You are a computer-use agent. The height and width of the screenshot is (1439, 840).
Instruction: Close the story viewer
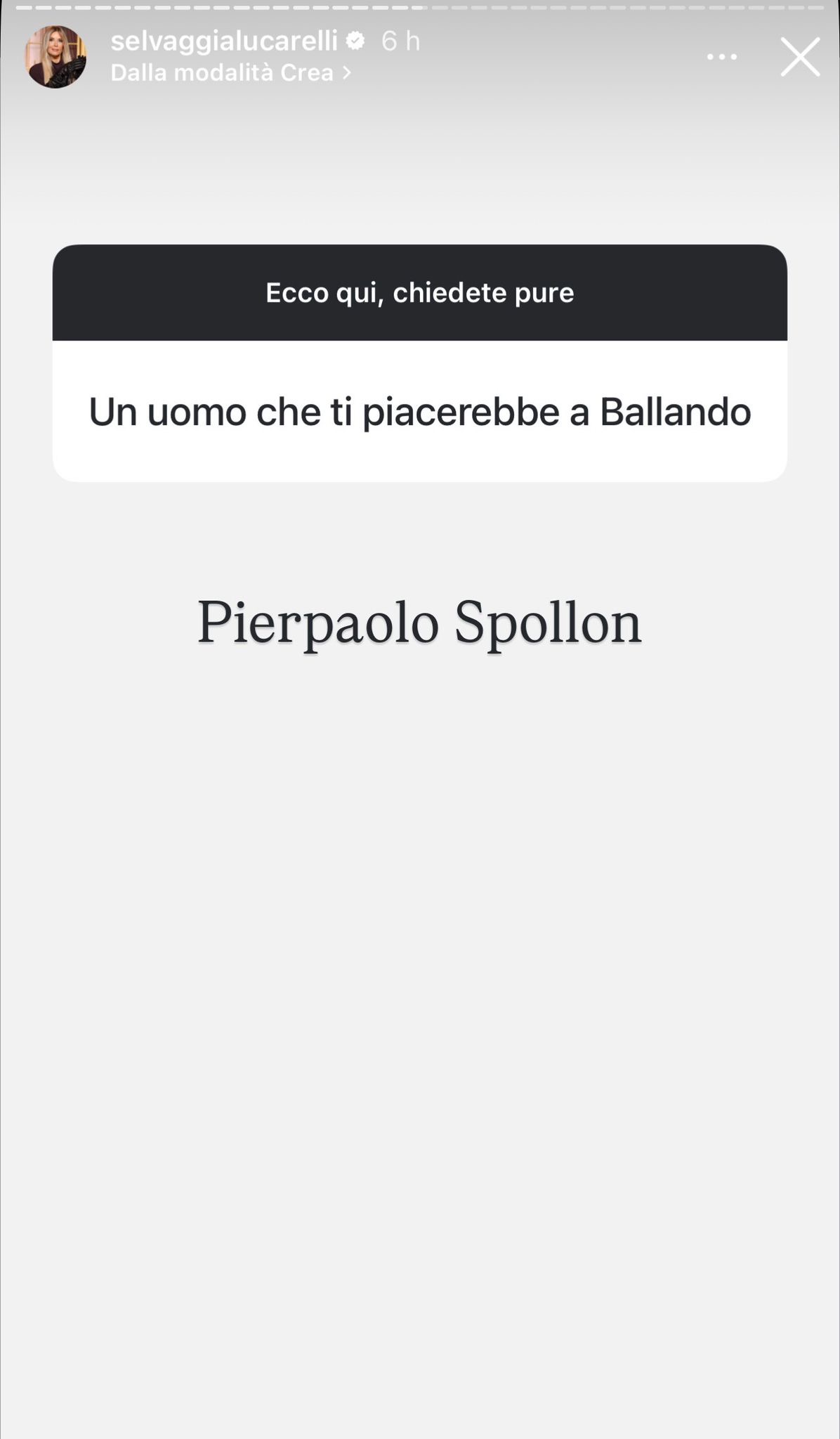pyautogui.click(x=800, y=57)
